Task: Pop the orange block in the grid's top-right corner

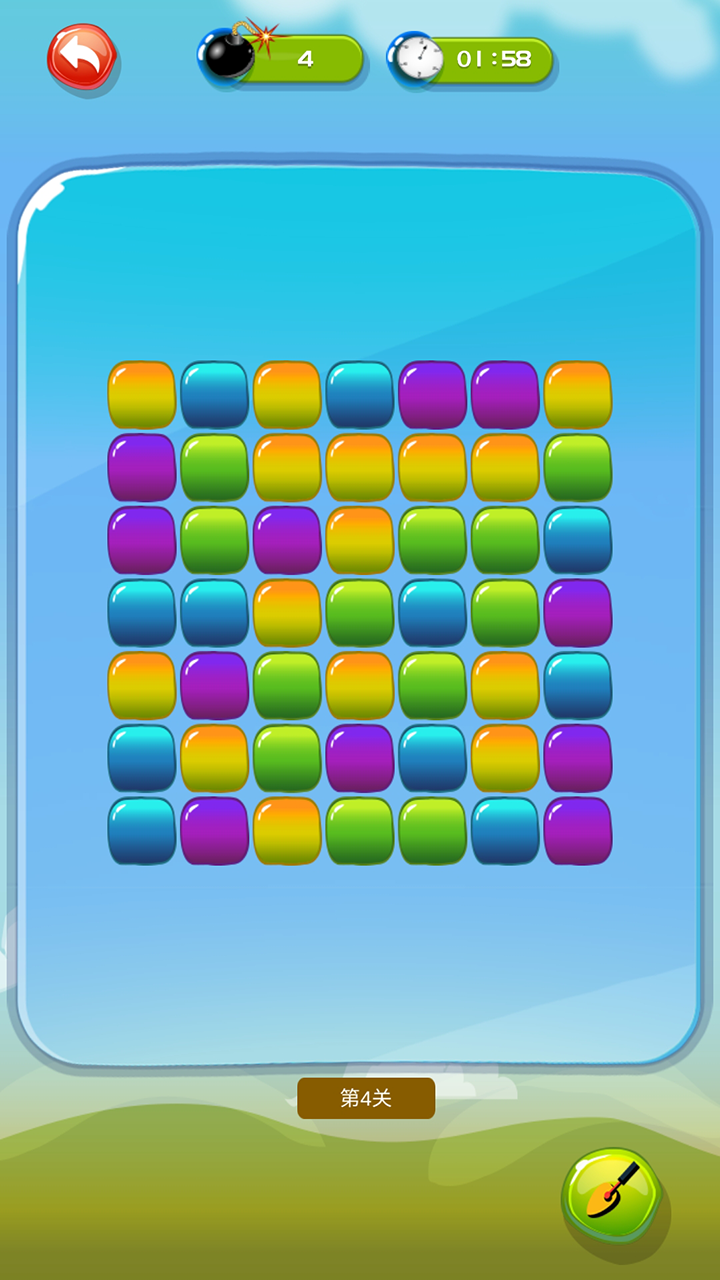Action: pos(577,395)
